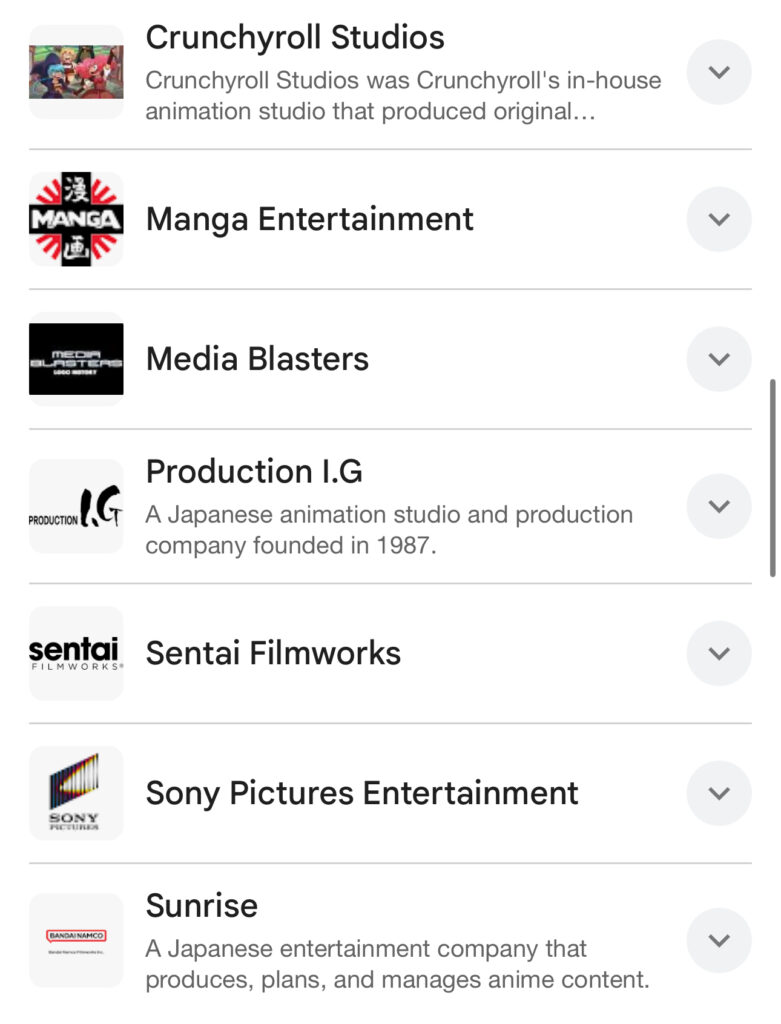This screenshot has width=781, height=1024.
Task: Open the Sony Pictures Entertainment dropdown arrow
Action: tap(718, 793)
